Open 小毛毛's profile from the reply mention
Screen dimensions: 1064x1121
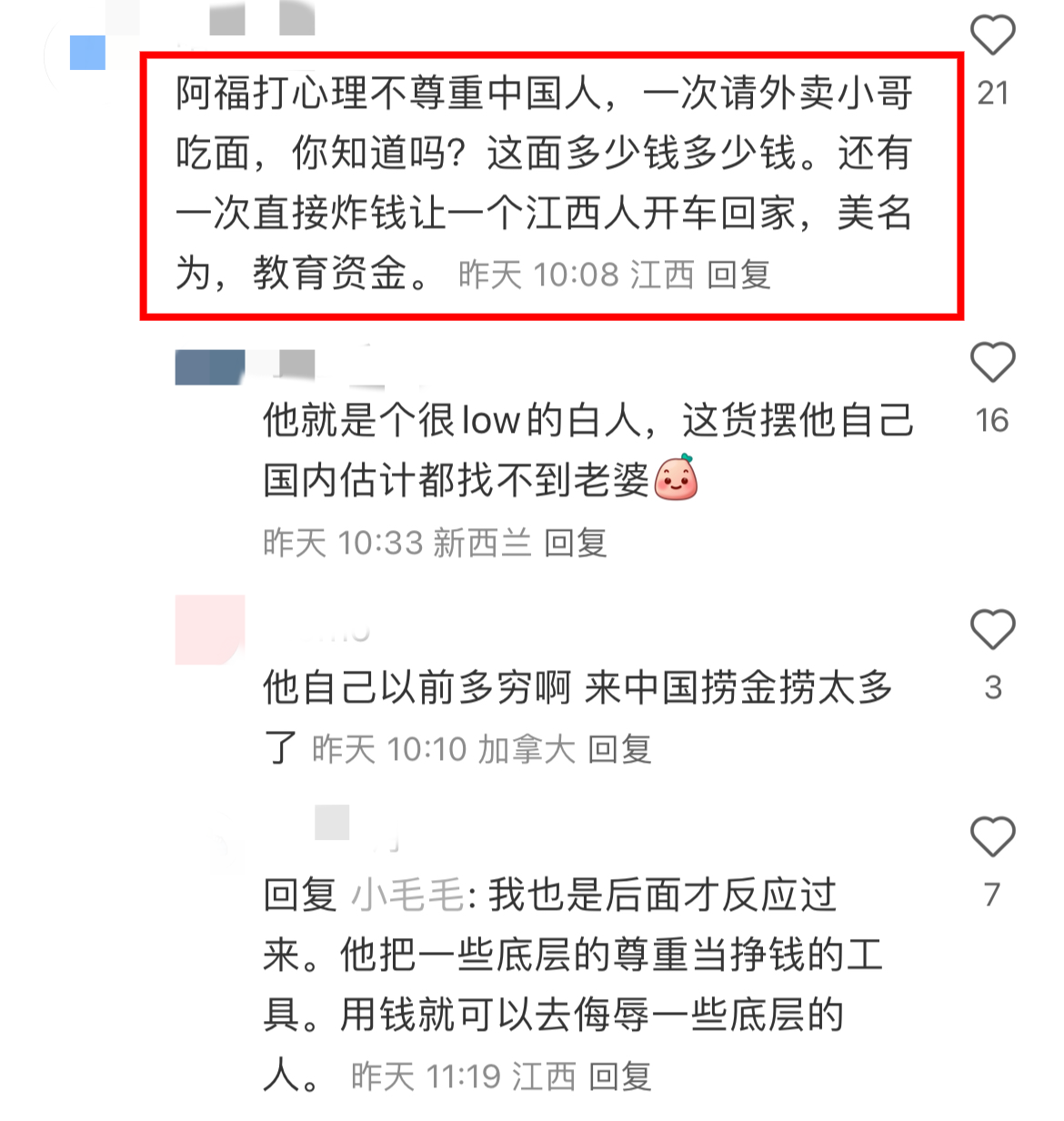[407, 896]
